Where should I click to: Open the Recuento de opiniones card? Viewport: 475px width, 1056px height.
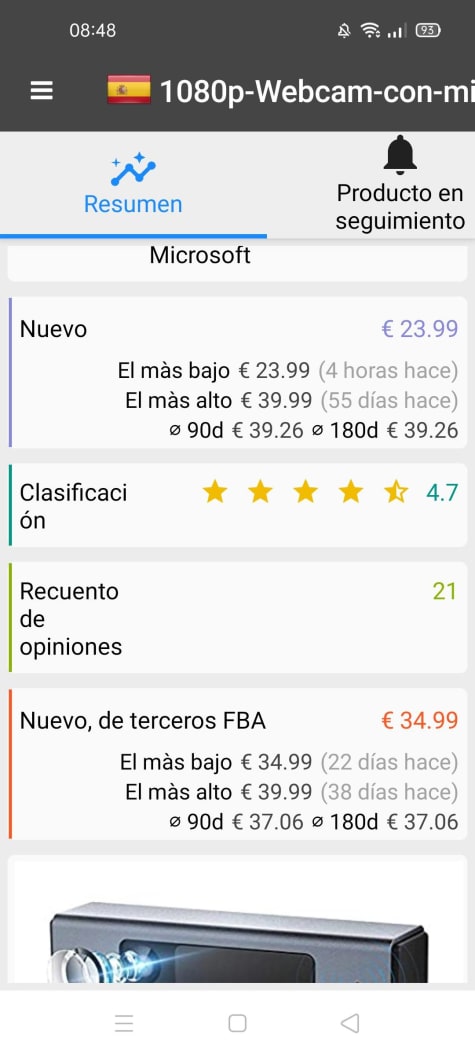click(x=238, y=617)
